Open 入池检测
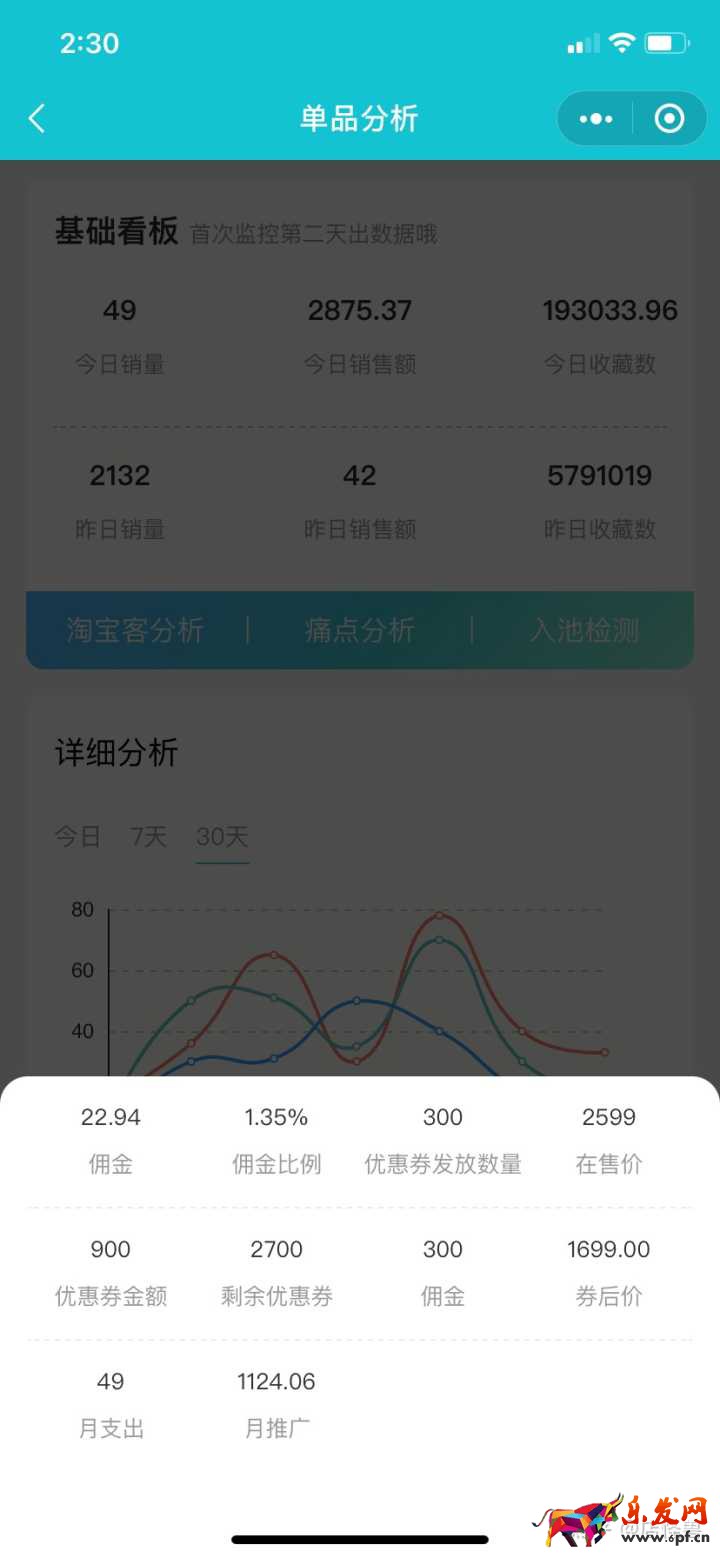Image resolution: width=720 pixels, height=1558 pixels. tap(584, 630)
